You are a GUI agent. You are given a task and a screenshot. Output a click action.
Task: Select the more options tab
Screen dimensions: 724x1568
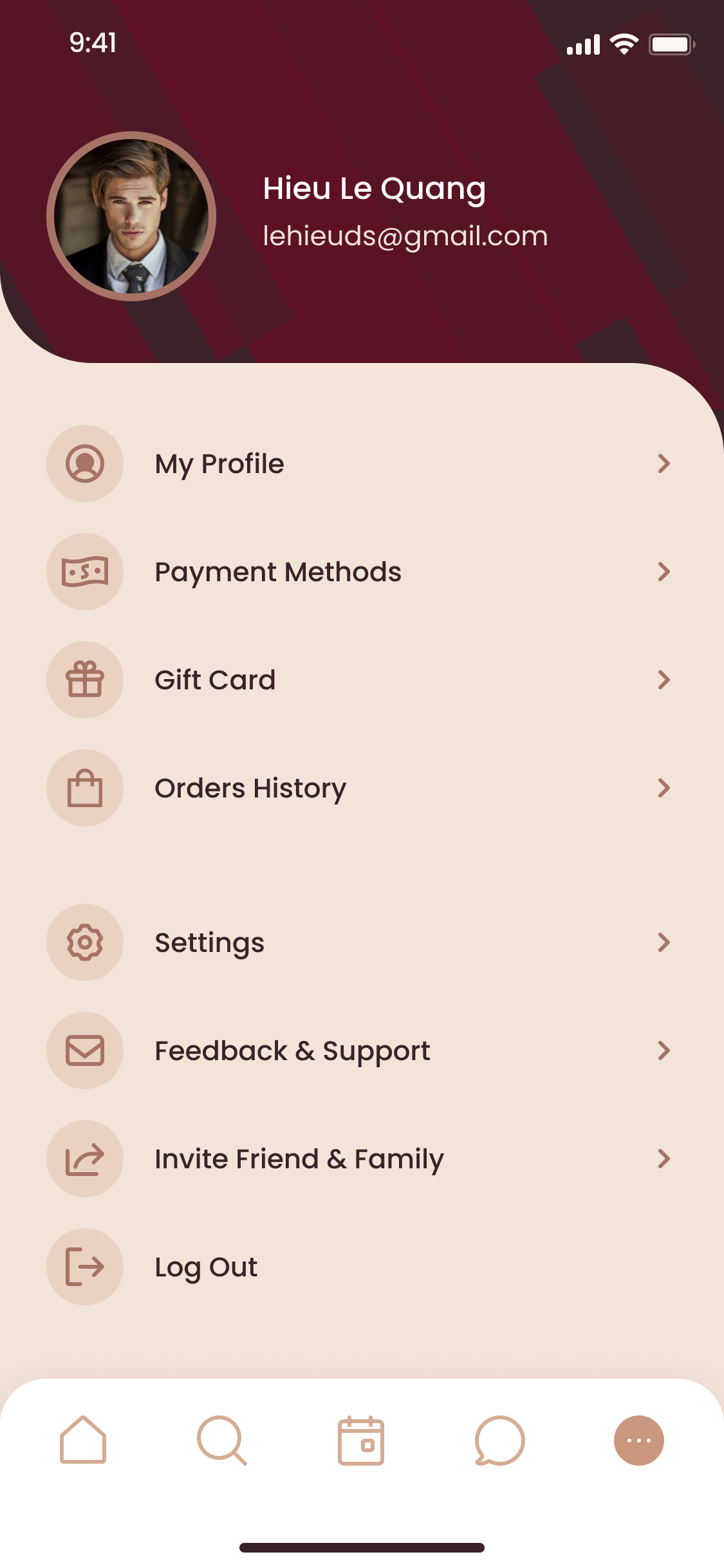638,1440
